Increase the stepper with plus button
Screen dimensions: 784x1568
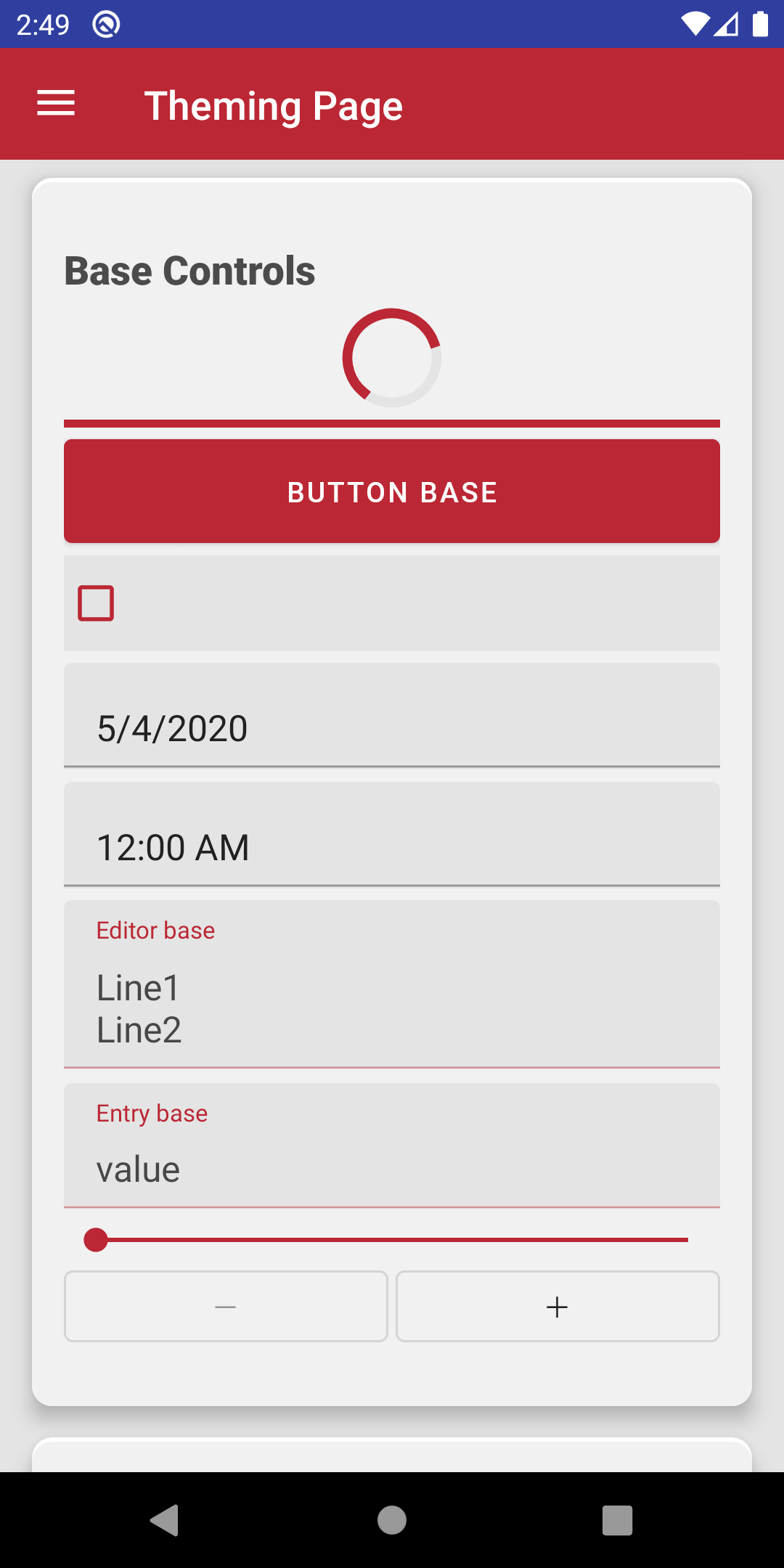click(557, 1307)
